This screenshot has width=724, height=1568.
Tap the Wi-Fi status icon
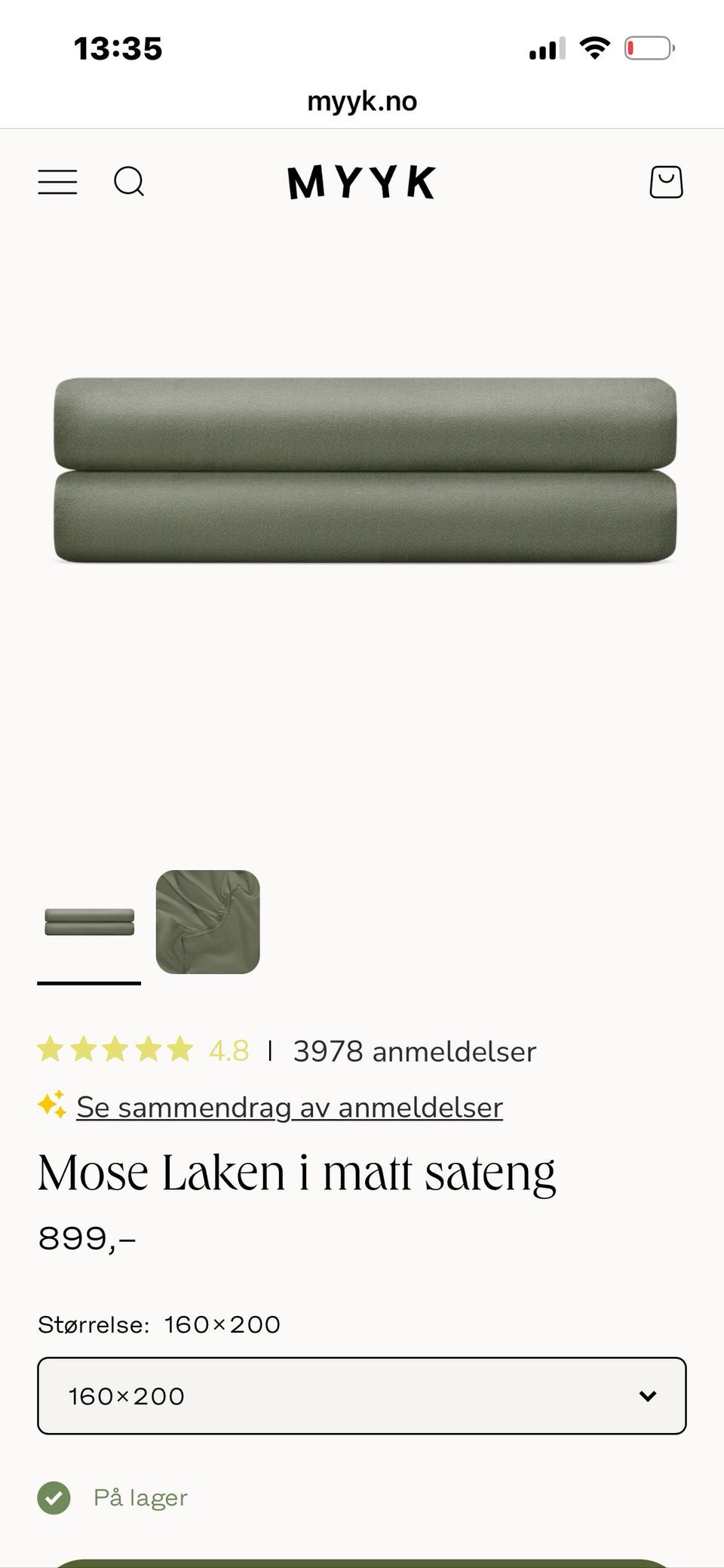594,47
